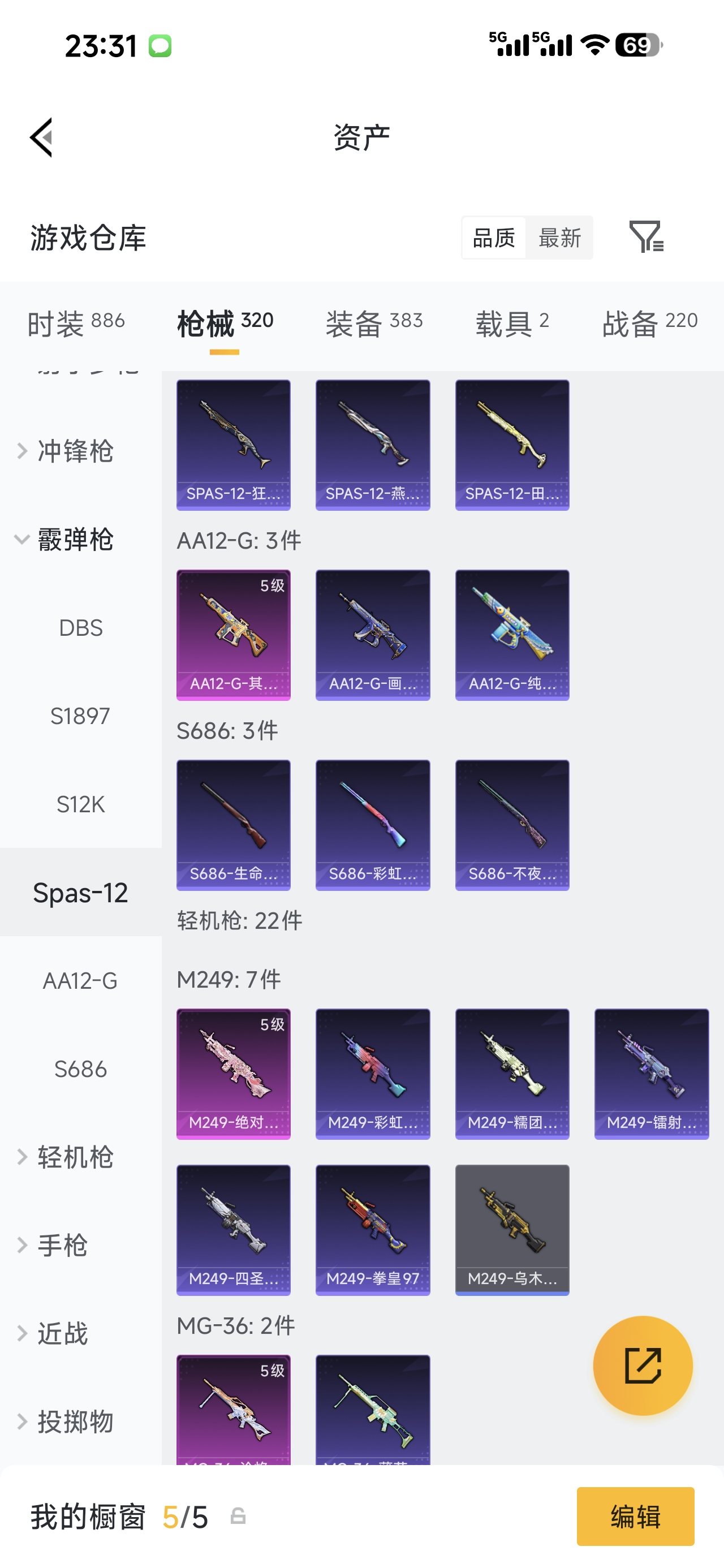The image size is (724, 1568).
Task: Switch to the 战备 tab
Action: (650, 322)
